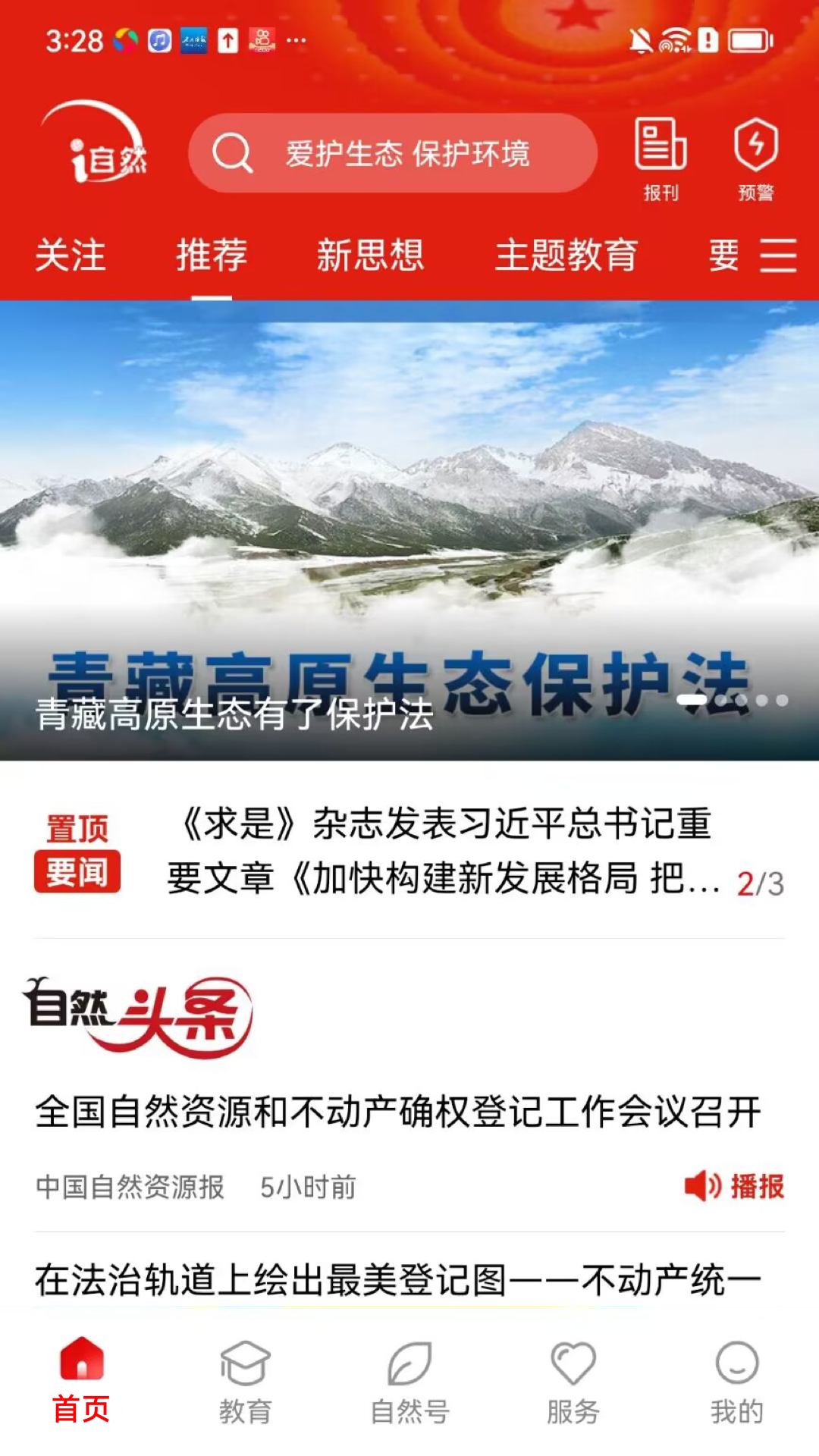The height and width of the screenshot is (1456, 819).
Task: Open article 全国自然资源和不动产确权登记工作会议召开
Action: click(398, 1112)
